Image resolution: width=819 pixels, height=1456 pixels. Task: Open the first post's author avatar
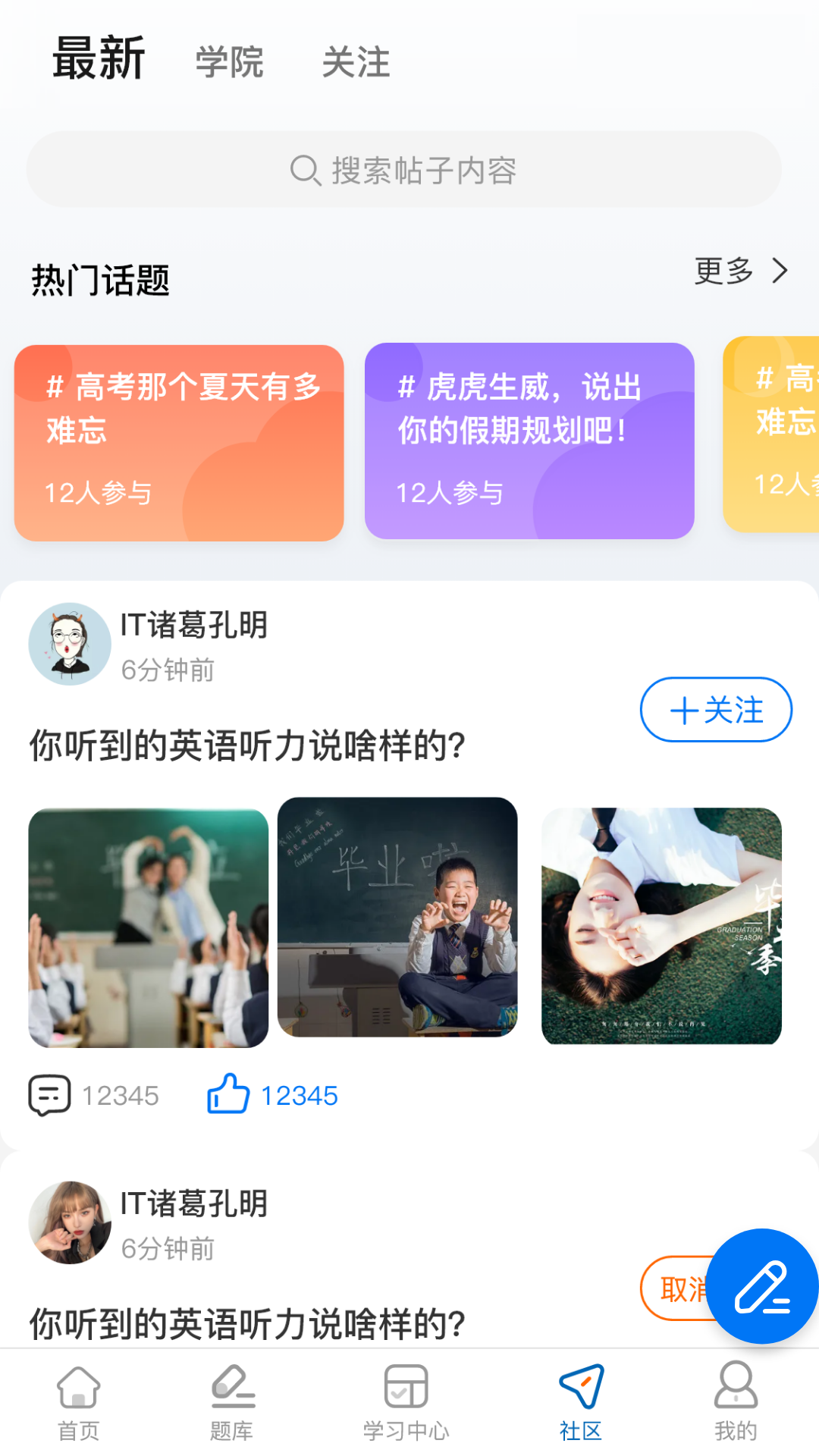(x=70, y=644)
